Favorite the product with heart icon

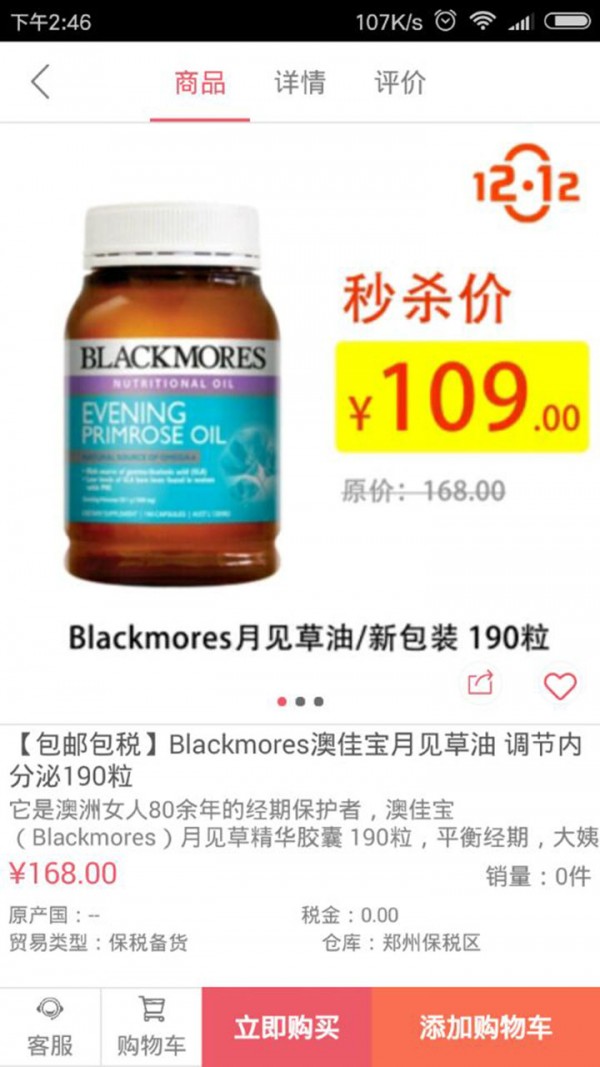pyautogui.click(x=560, y=685)
